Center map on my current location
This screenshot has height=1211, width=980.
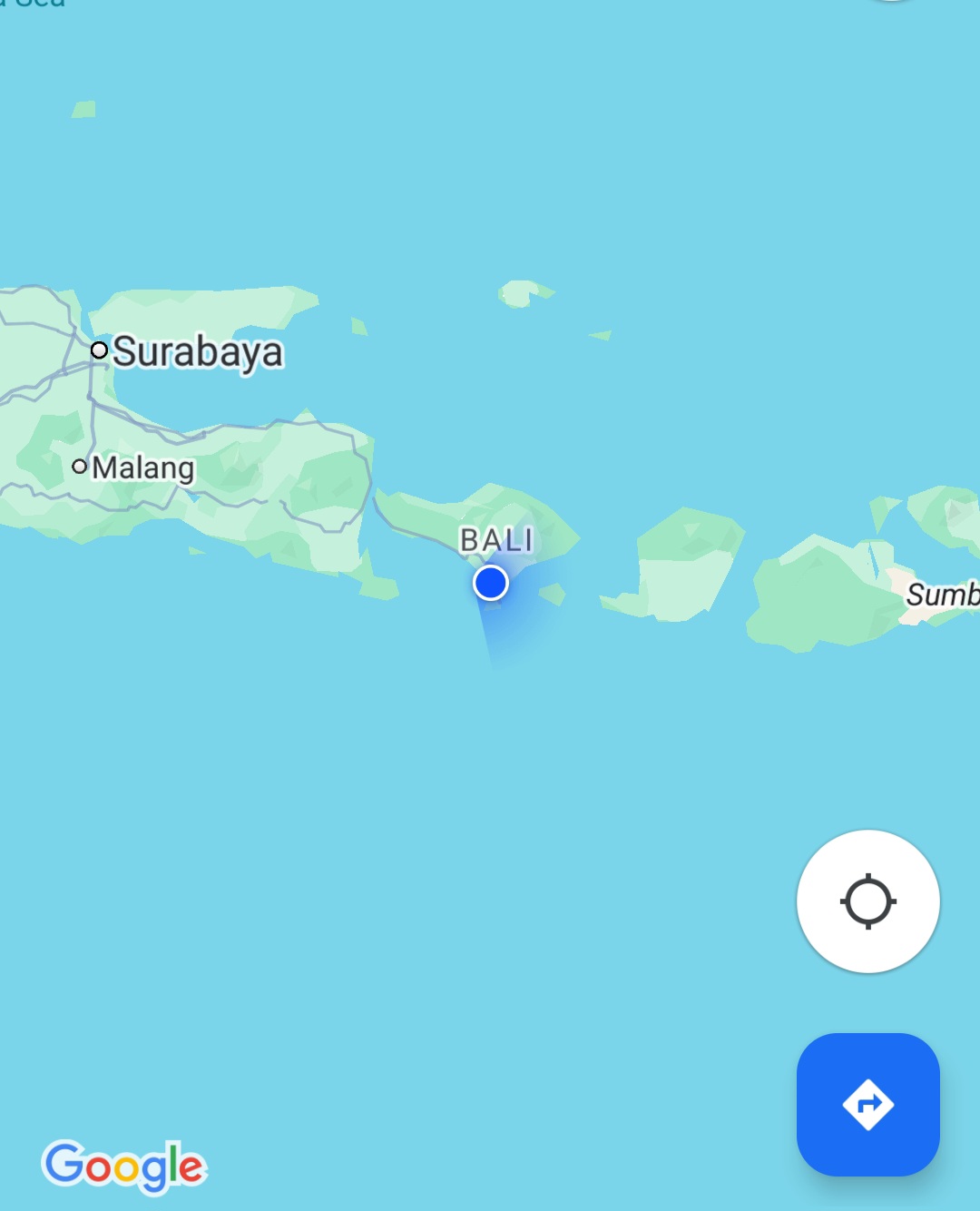click(867, 901)
